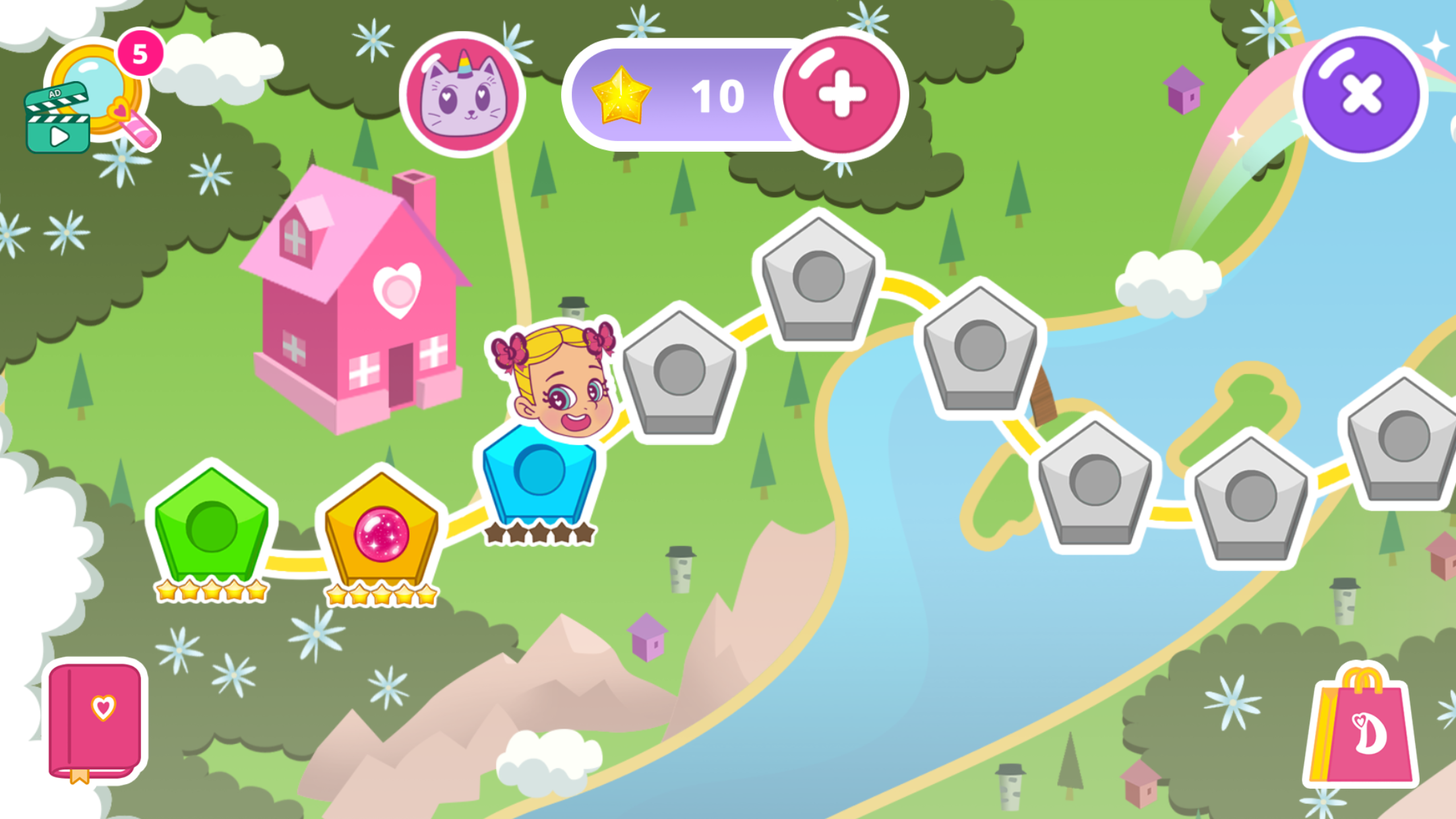Open the unicorn cat character button
The height and width of the screenshot is (819, 1456).
click(x=462, y=94)
